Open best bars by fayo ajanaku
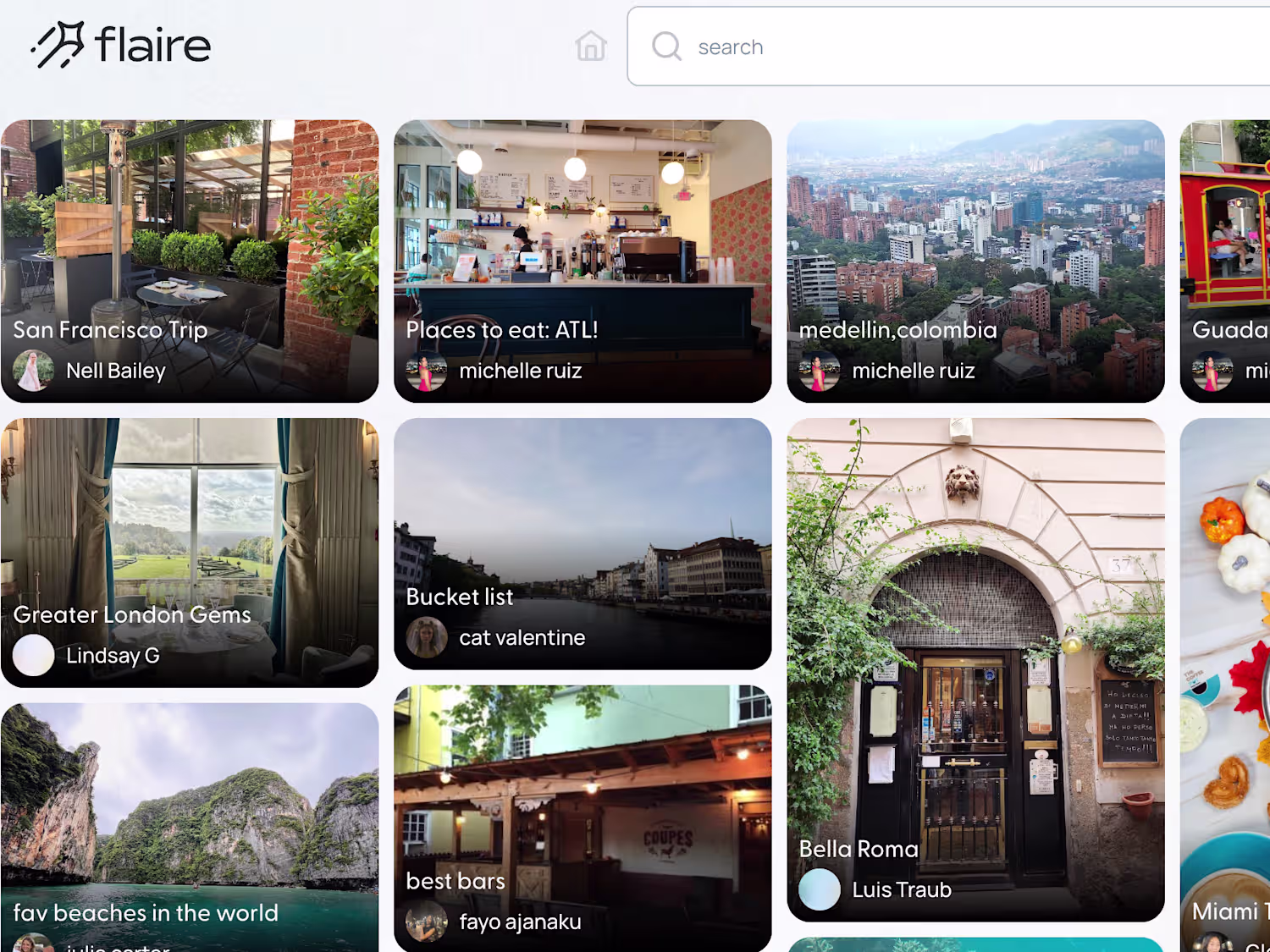The image size is (1270, 952). [x=583, y=817]
